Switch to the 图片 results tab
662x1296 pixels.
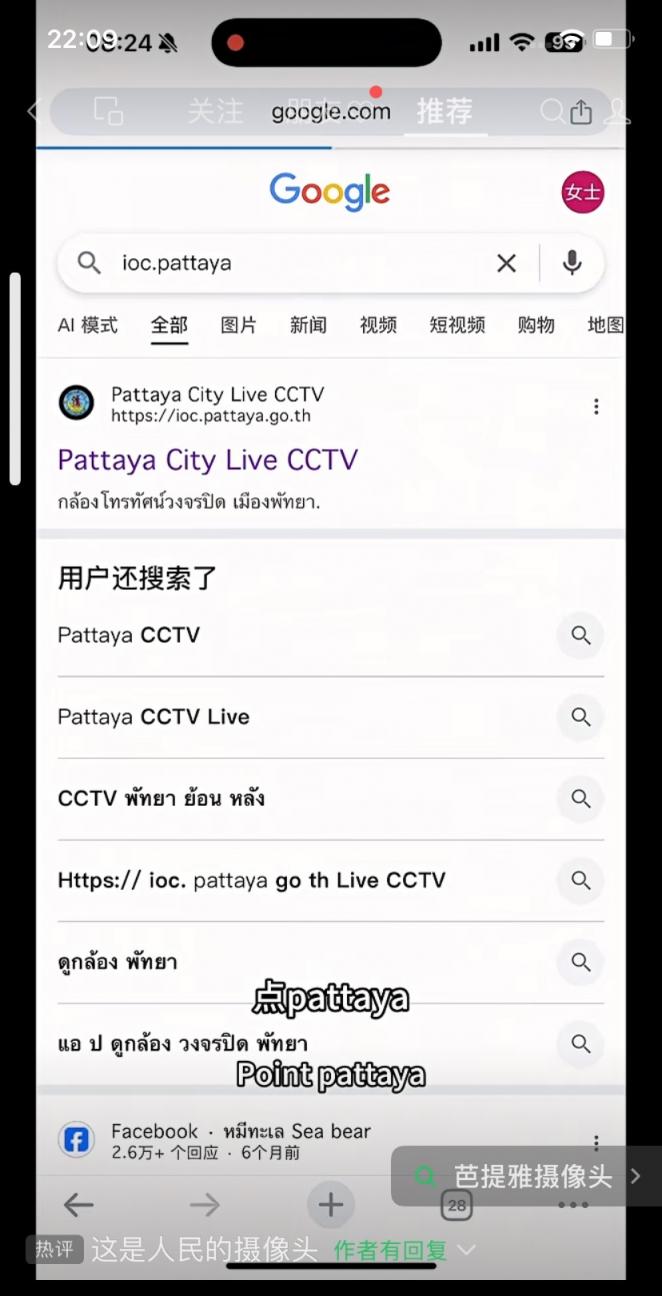[x=239, y=325]
